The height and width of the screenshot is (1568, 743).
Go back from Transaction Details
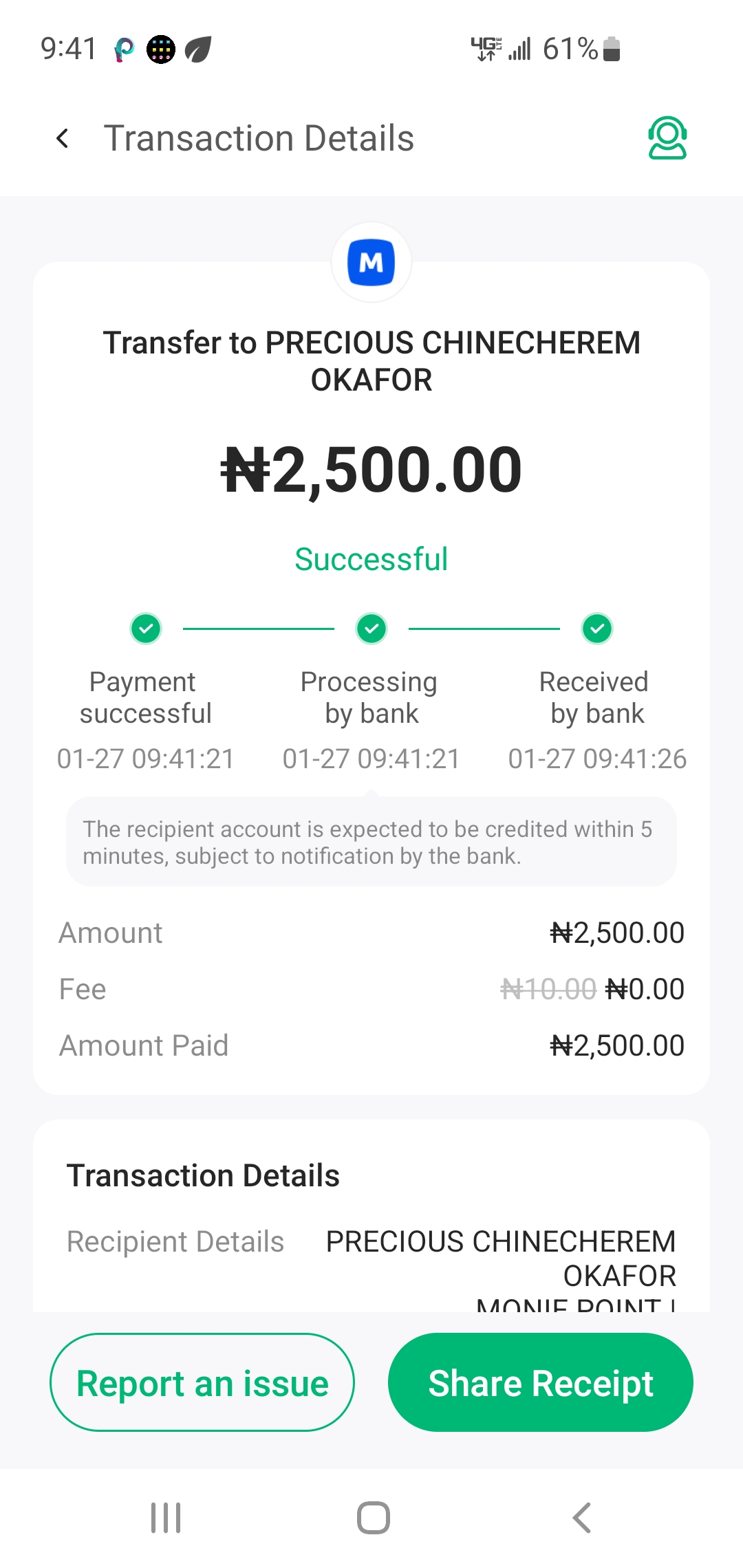pyautogui.click(x=63, y=138)
